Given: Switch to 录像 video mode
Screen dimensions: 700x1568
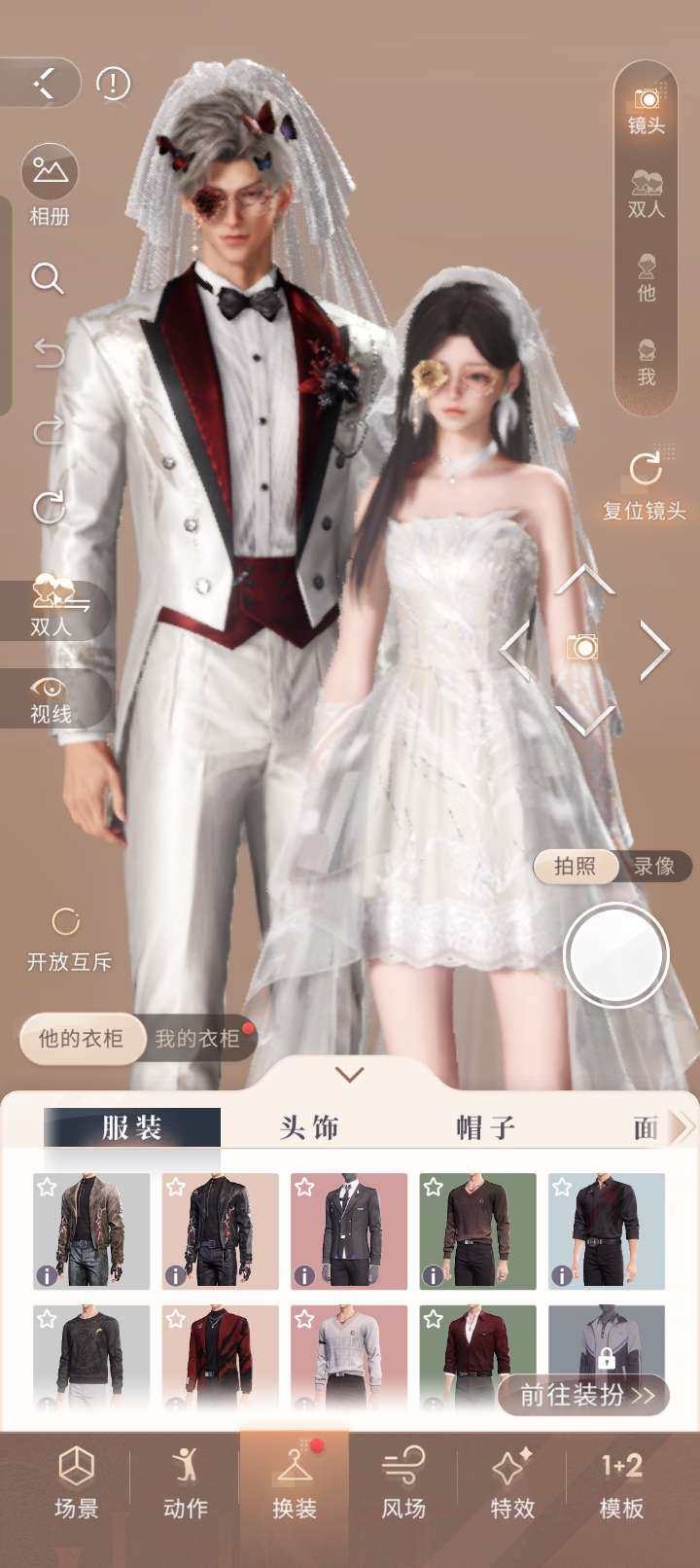Looking at the screenshot, I should click(x=653, y=866).
